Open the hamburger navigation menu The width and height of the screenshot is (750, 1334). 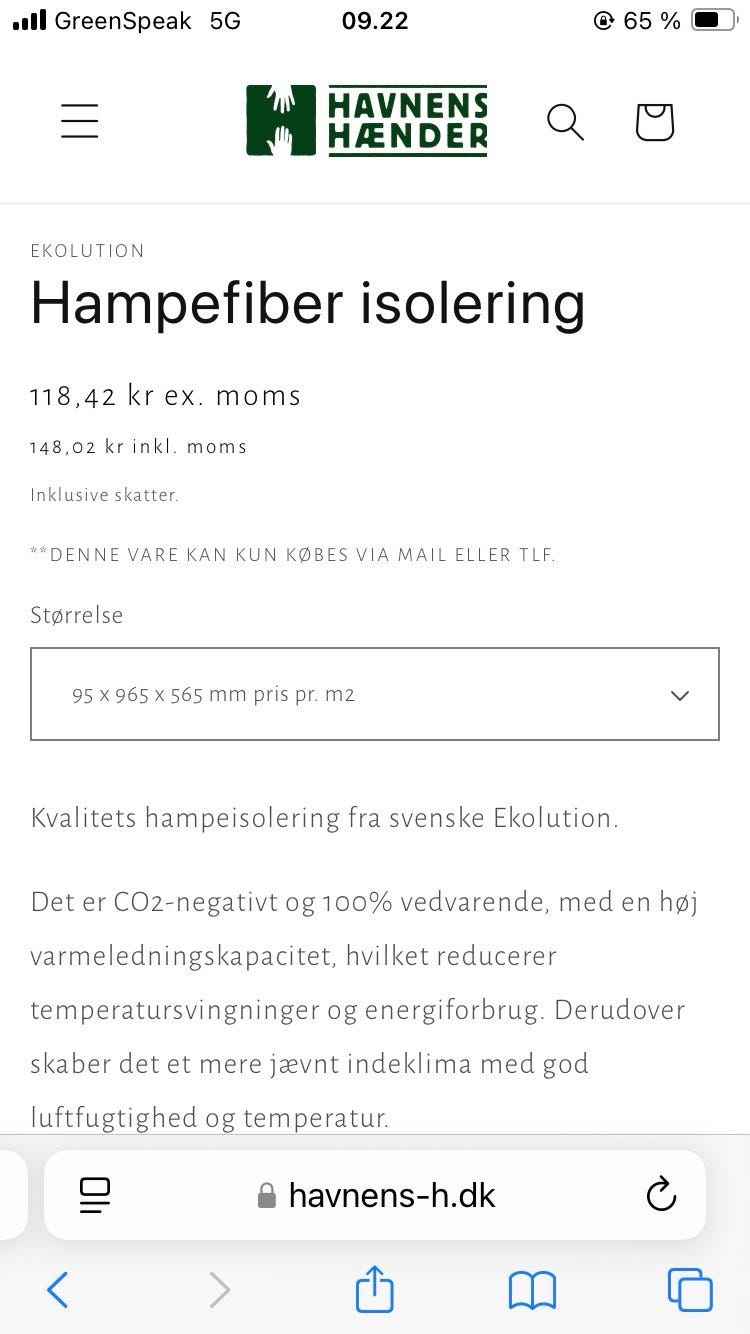point(79,121)
